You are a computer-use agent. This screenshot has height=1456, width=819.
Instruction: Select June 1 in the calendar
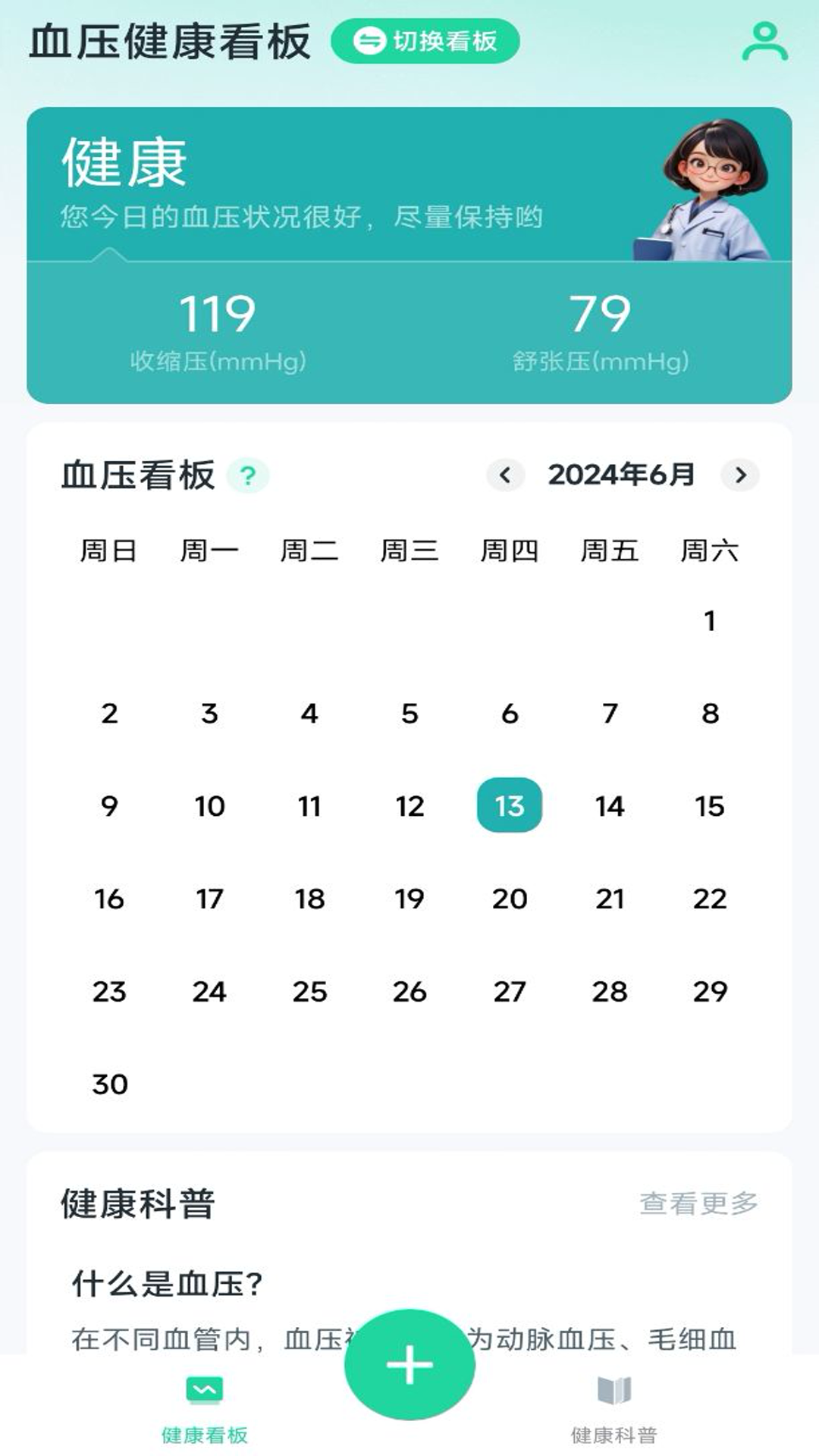tap(709, 621)
